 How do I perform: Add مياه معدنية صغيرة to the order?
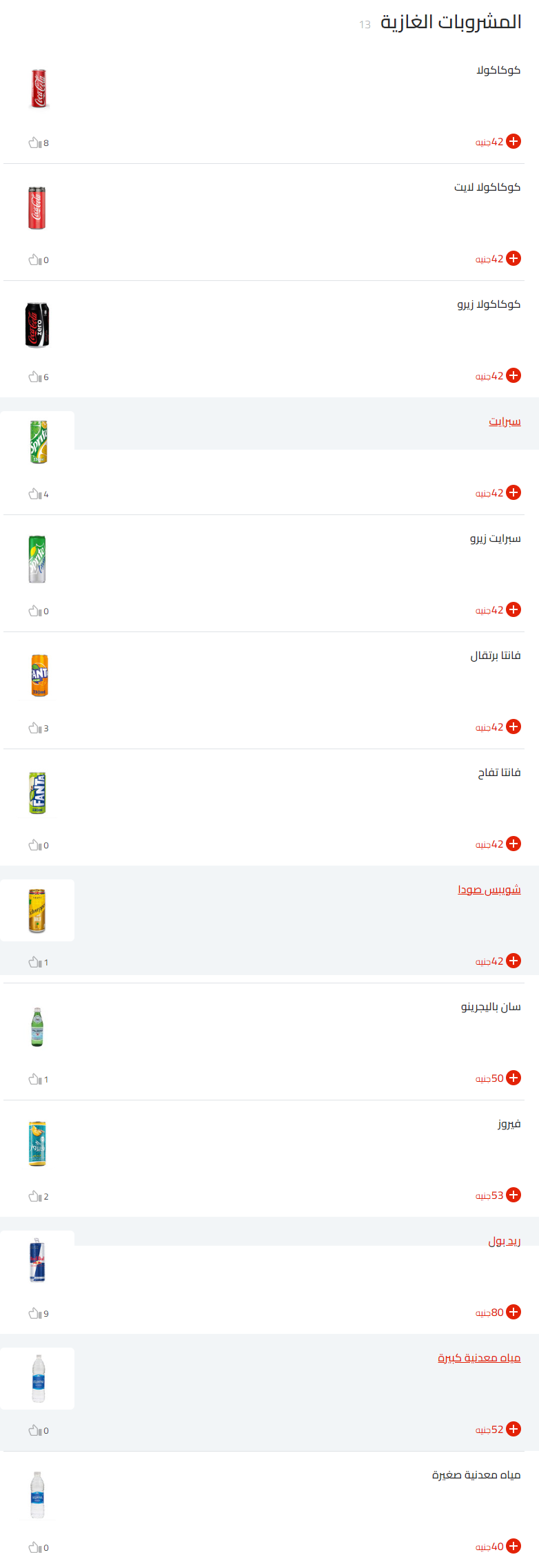point(513,1546)
